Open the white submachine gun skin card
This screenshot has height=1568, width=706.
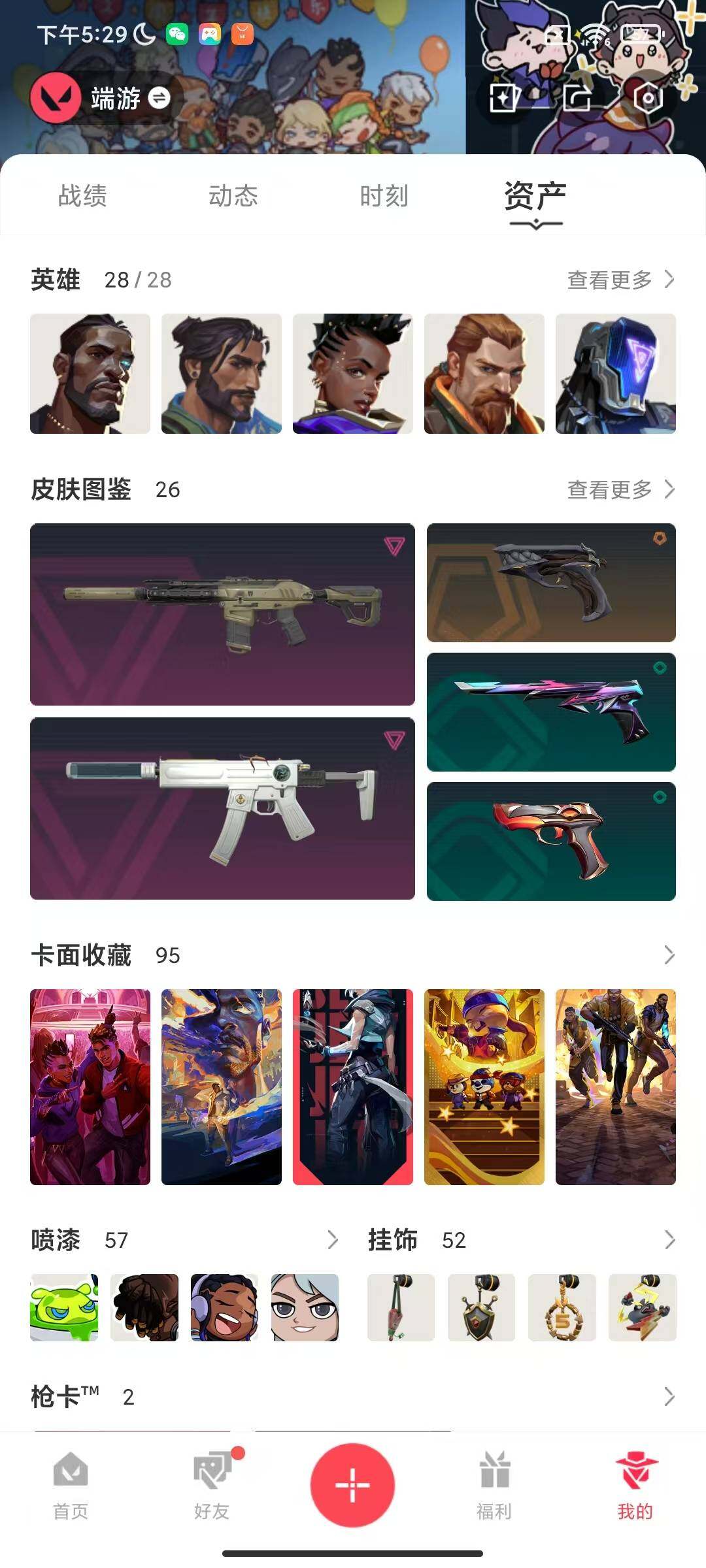pos(222,808)
